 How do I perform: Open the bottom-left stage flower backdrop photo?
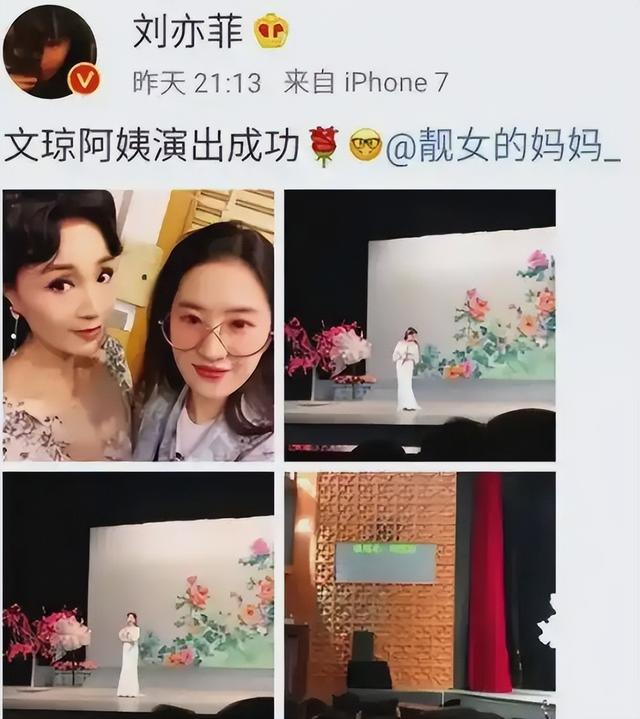(138, 594)
